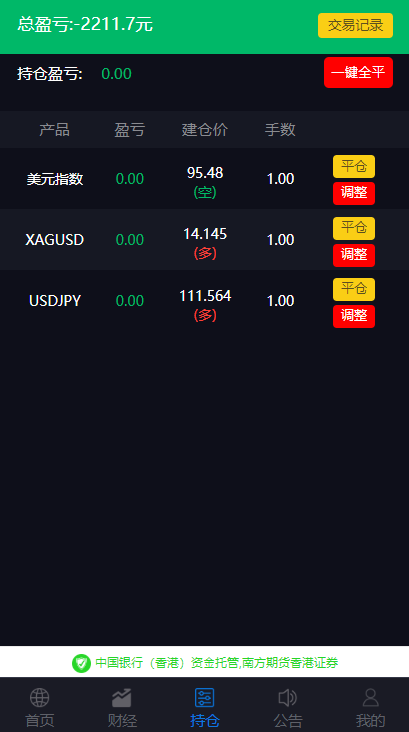Close the XAGUSD position with 平仓

coord(354,228)
